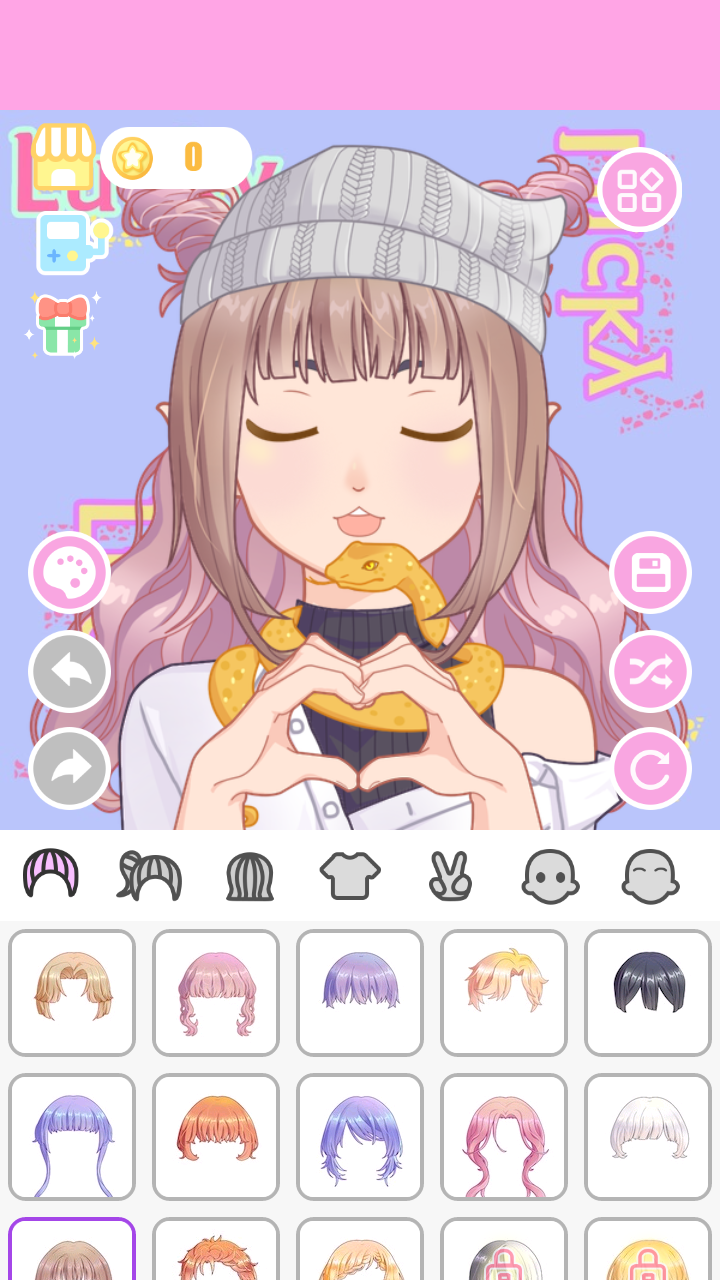The image size is (720, 1280).
Task: Open the color palette
Action: tap(69, 572)
